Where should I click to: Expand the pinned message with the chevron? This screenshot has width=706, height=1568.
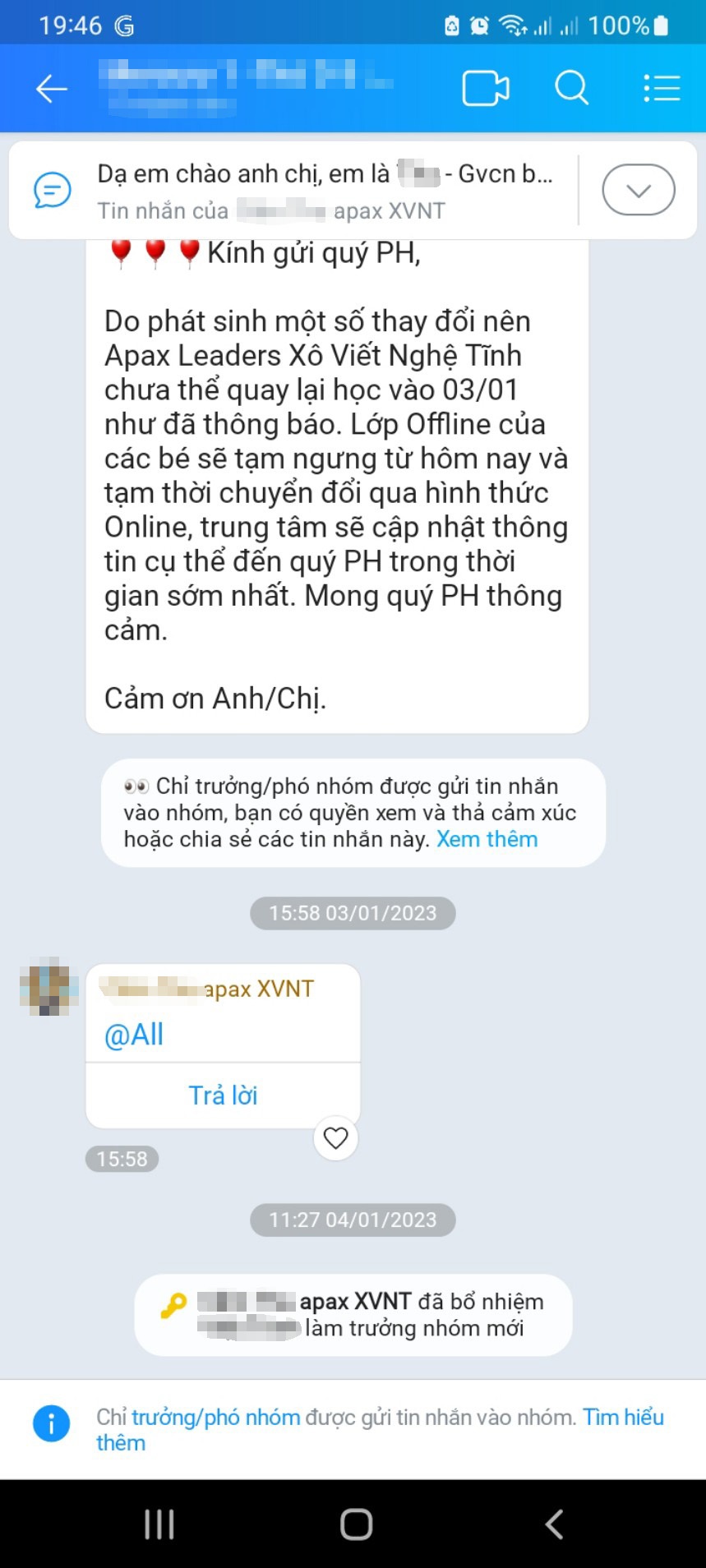point(638,189)
